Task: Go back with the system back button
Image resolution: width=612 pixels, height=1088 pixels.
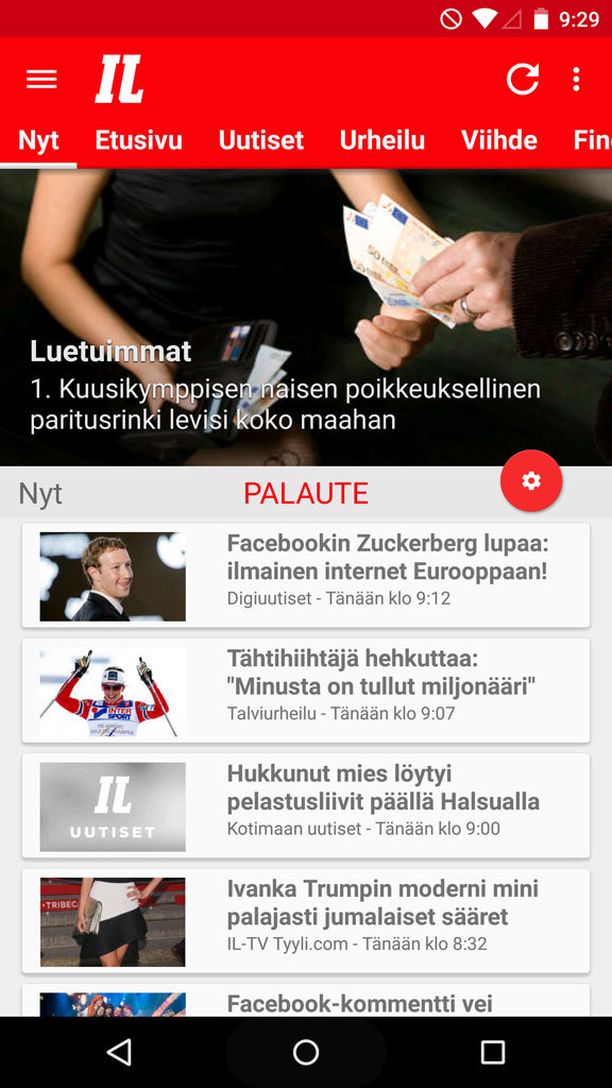Action: click(119, 1051)
